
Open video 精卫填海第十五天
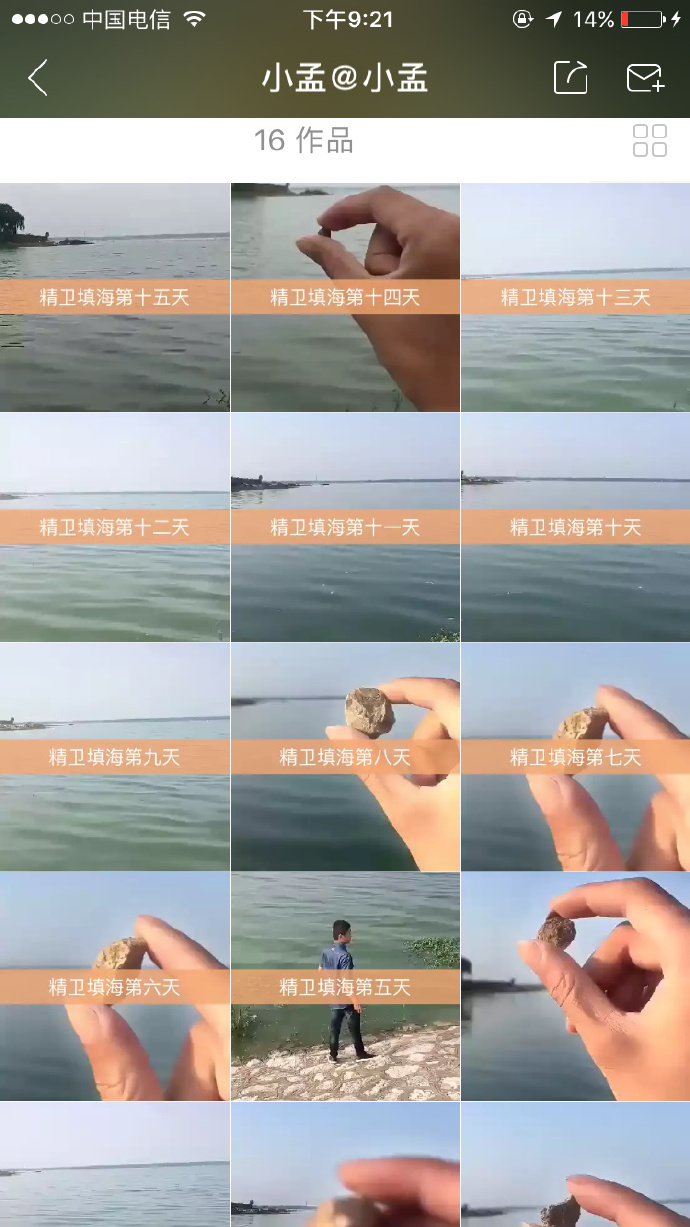pyautogui.click(x=114, y=297)
